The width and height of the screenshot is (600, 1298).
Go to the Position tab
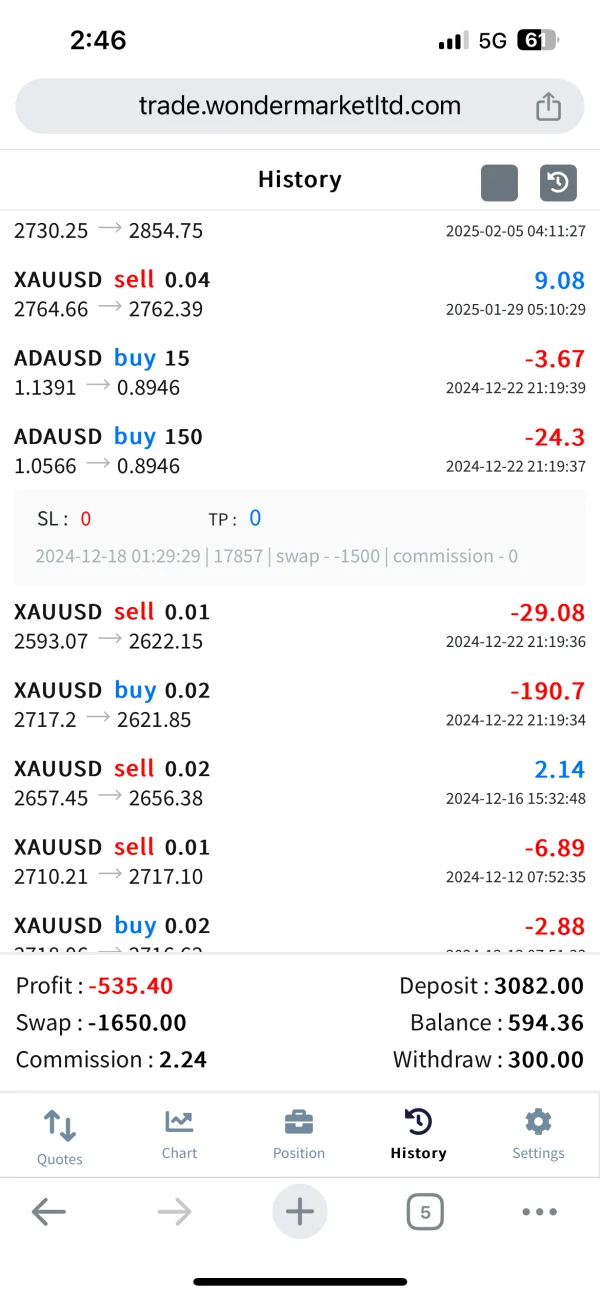[299, 1135]
